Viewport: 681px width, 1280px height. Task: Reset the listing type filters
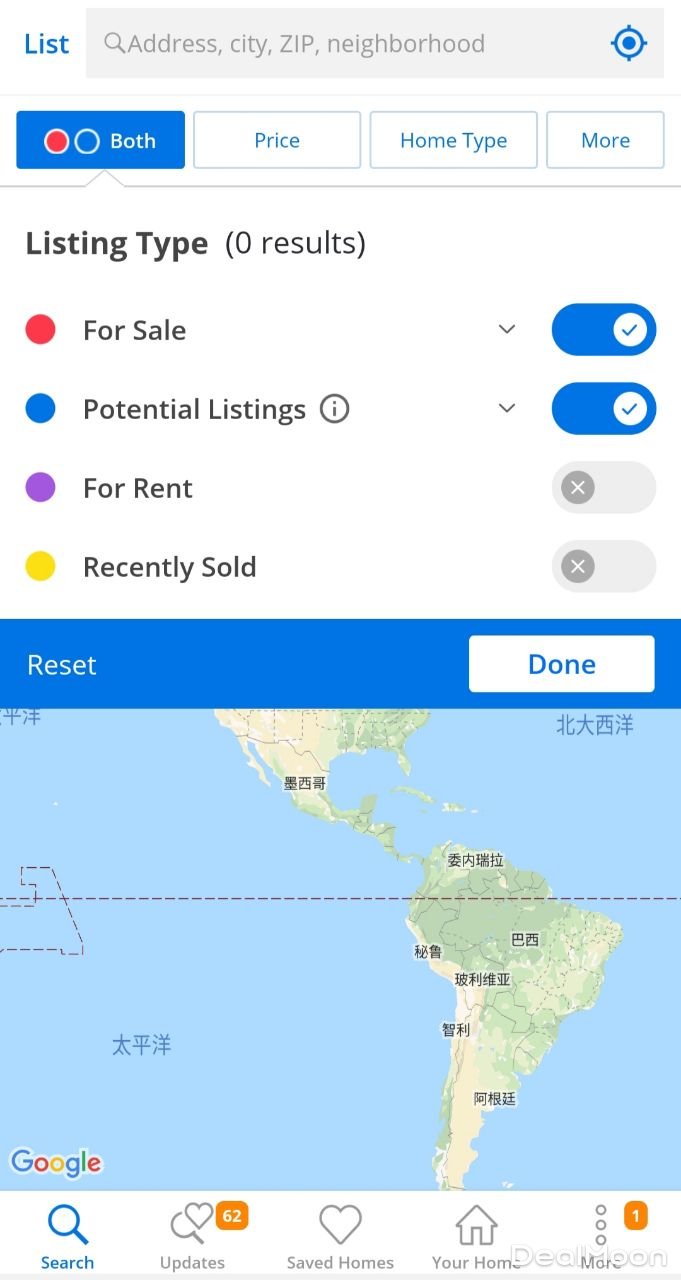[62, 665]
